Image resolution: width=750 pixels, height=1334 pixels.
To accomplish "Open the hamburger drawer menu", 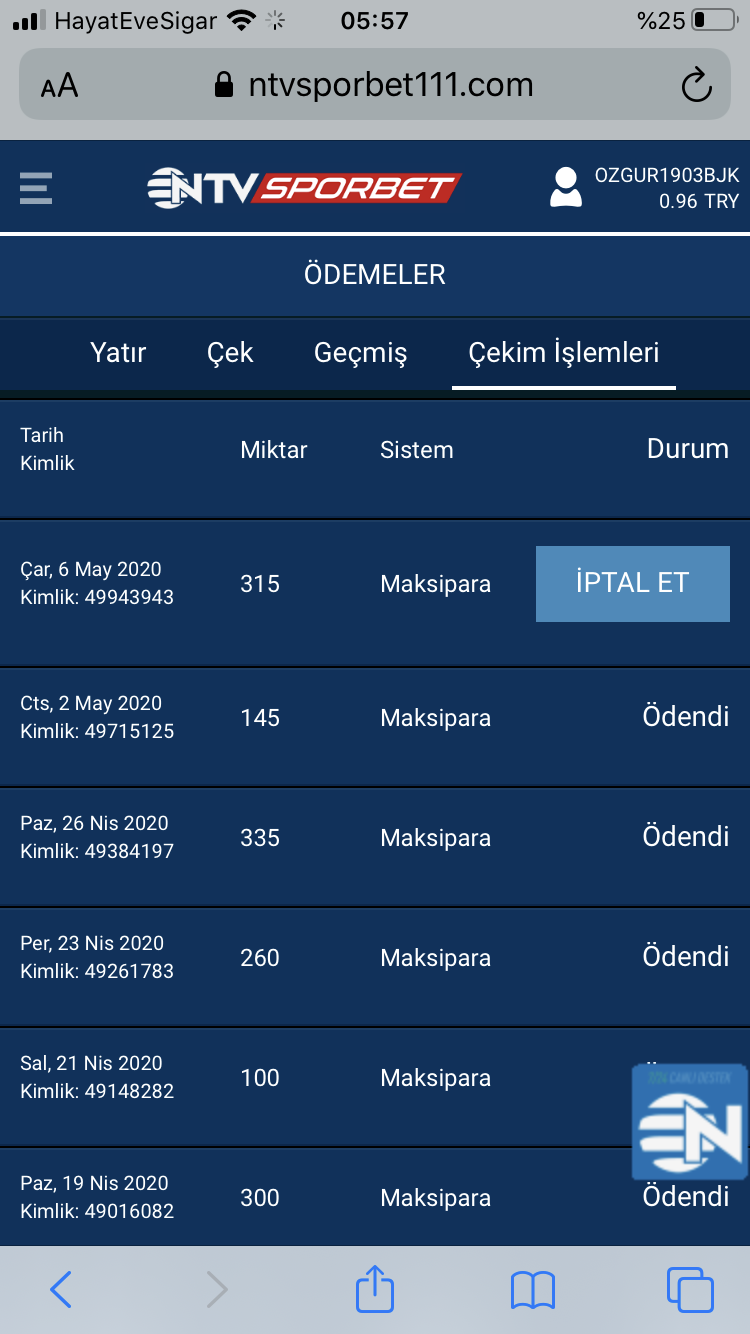I will (35, 188).
